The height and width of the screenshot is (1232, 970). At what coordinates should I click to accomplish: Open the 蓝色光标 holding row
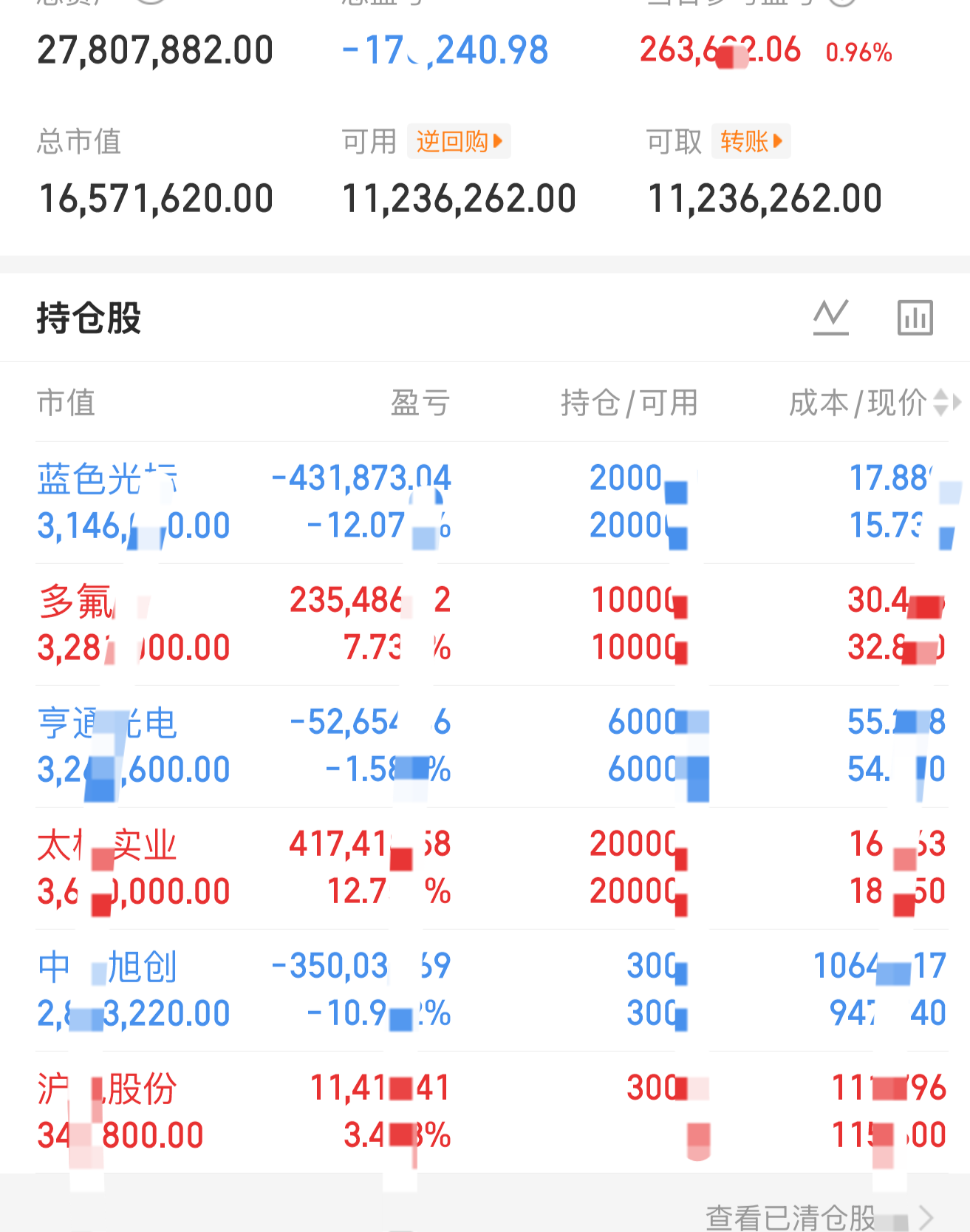coord(485,503)
